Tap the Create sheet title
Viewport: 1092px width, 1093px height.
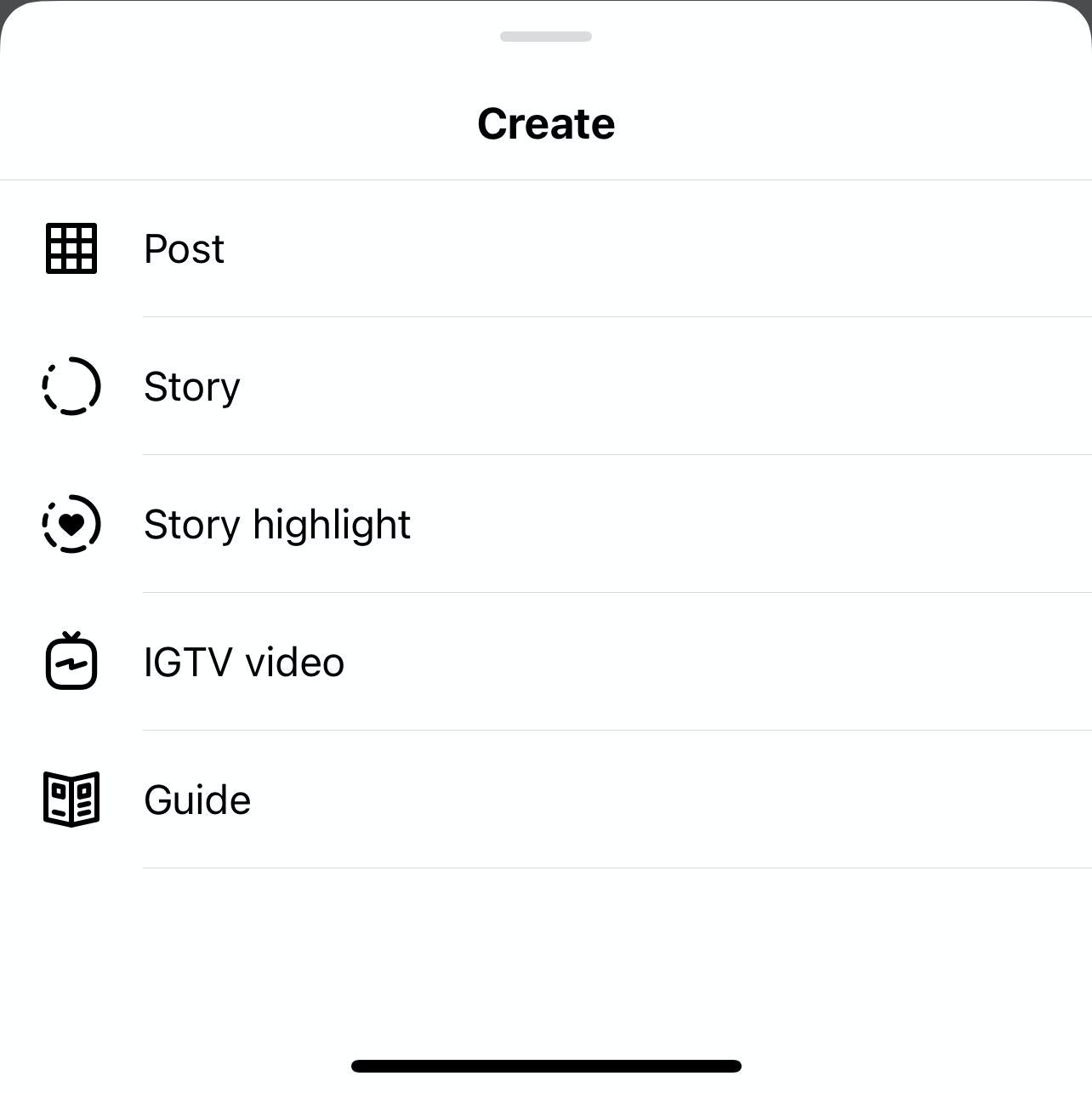click(545, 122)
